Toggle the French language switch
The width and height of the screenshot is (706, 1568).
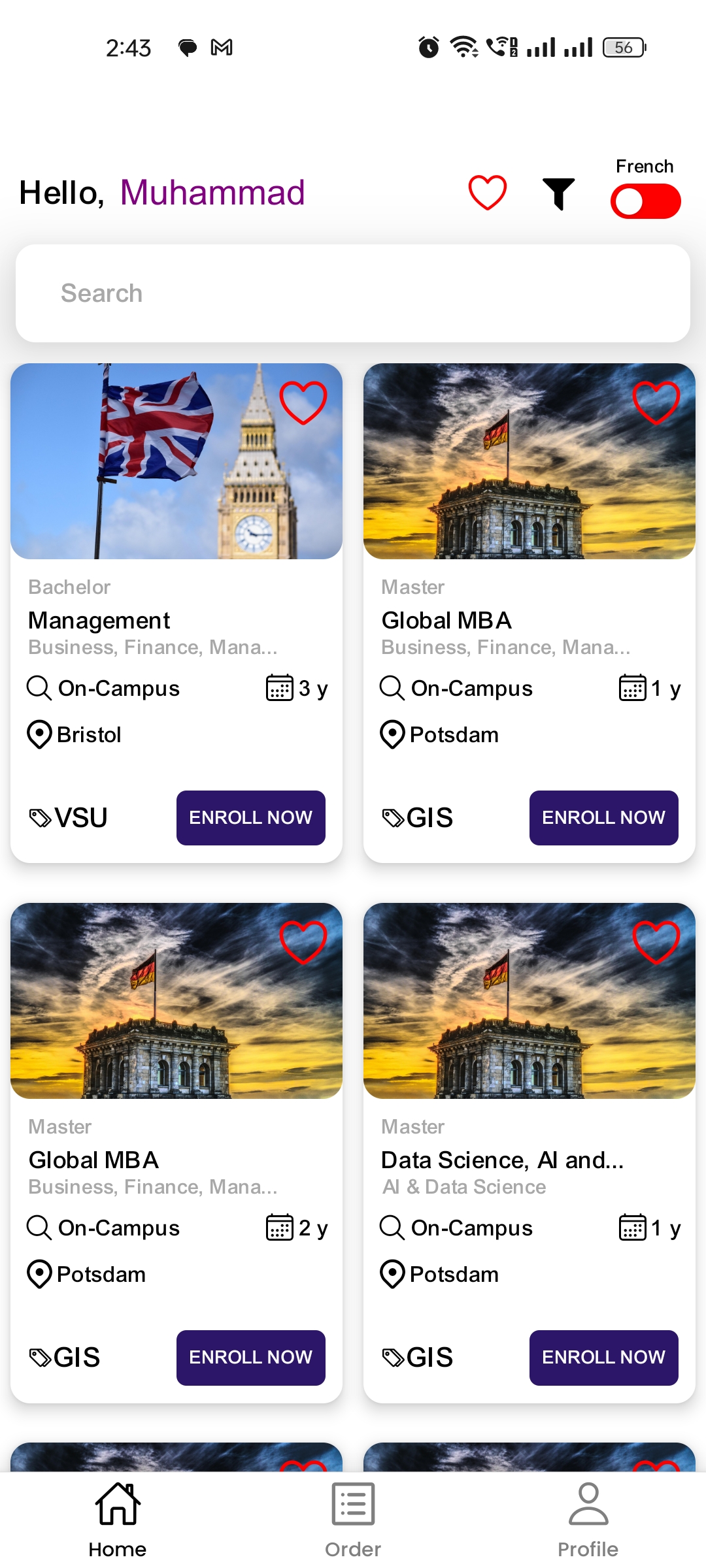(x=645, y=201)
